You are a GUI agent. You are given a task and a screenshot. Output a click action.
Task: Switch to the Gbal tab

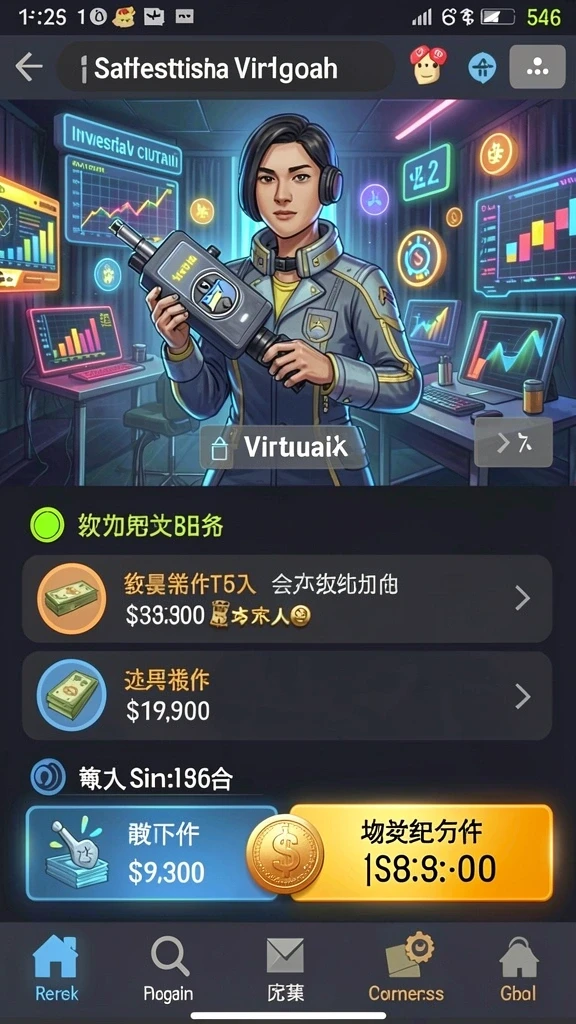pos(519,969)
